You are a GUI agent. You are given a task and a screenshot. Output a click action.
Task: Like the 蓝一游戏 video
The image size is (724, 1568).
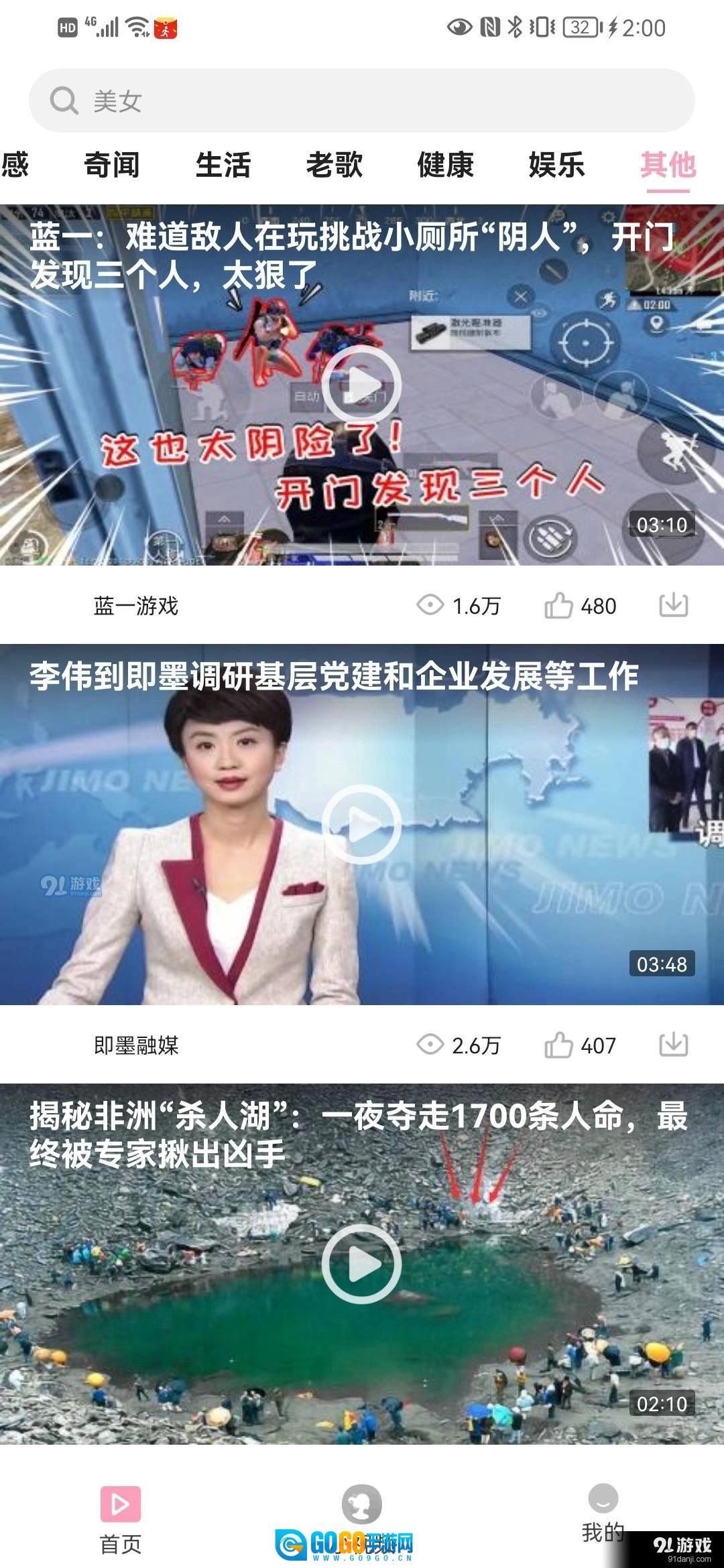(559, 605)
